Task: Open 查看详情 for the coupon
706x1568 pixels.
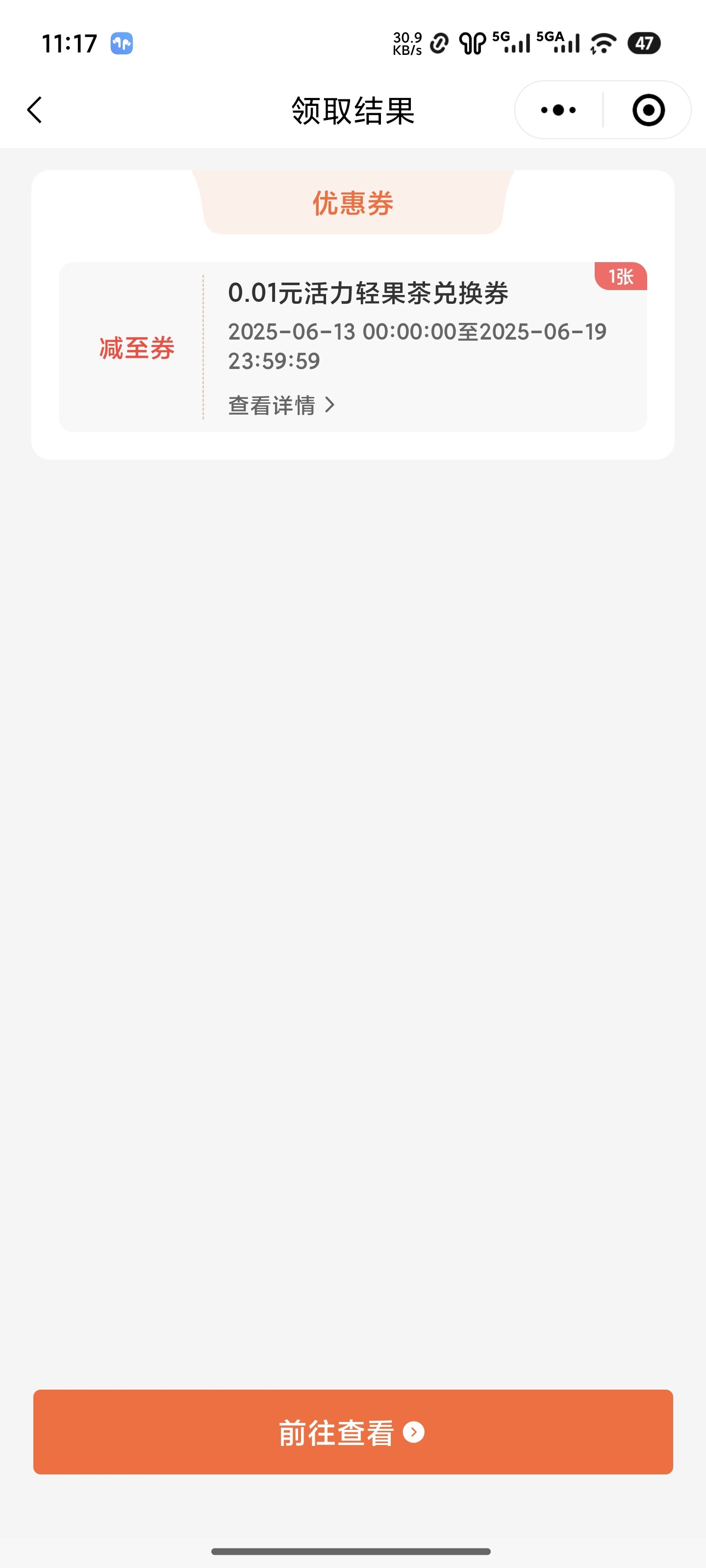Action: [281, 405]
